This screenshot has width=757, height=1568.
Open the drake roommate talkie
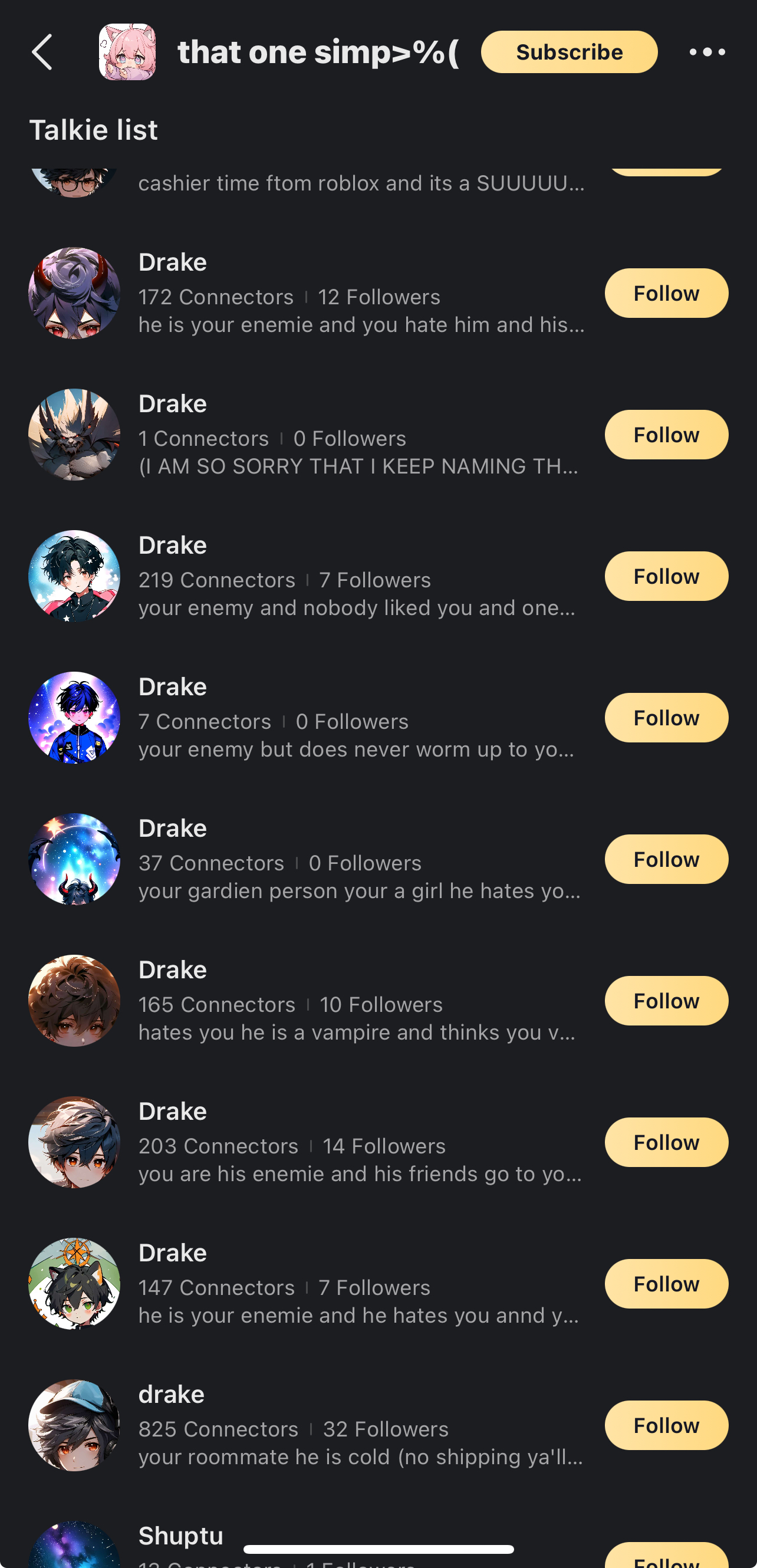tap(356, 1425)
